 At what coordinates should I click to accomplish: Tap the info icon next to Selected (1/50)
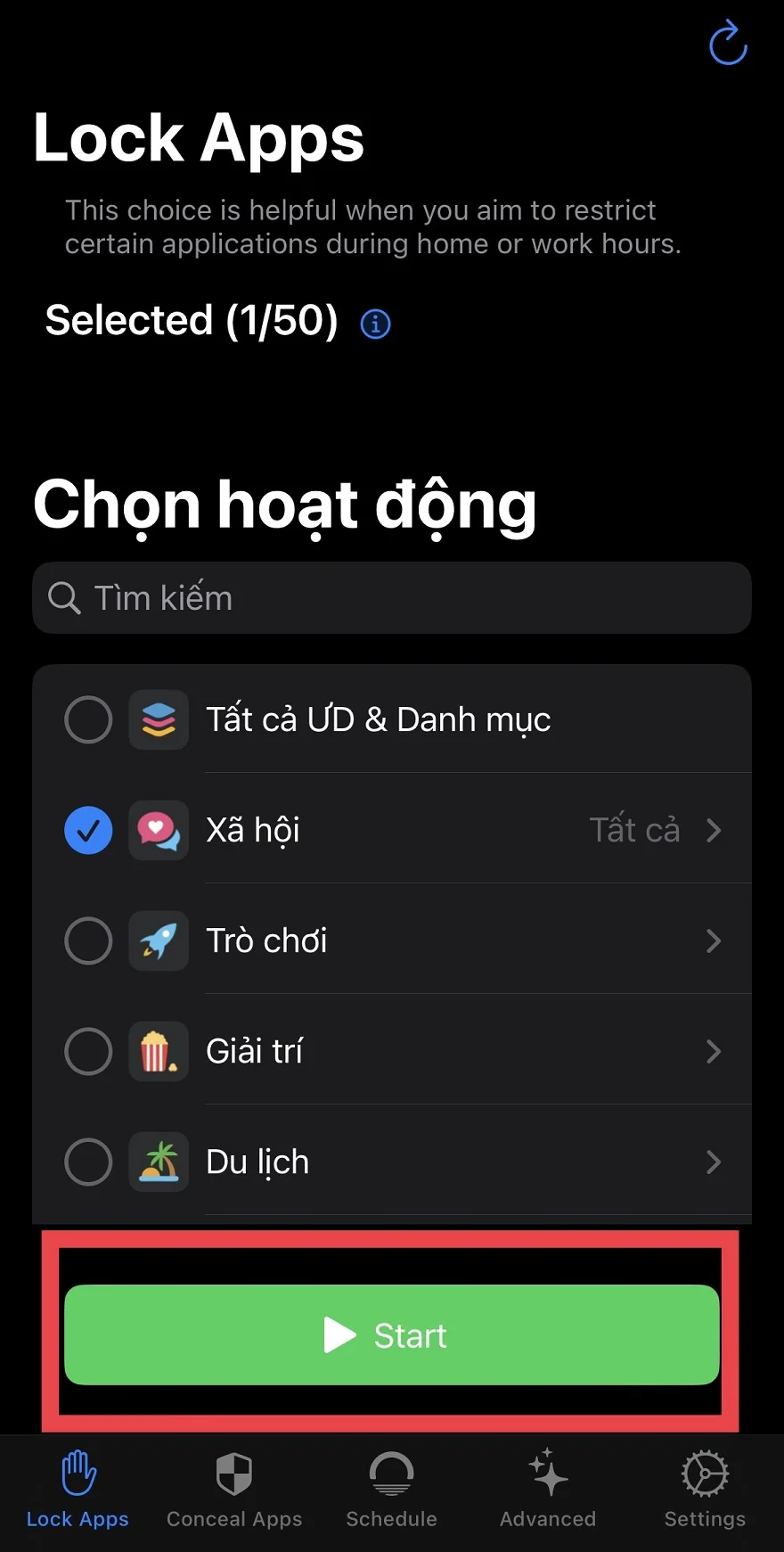coord(375,324)
